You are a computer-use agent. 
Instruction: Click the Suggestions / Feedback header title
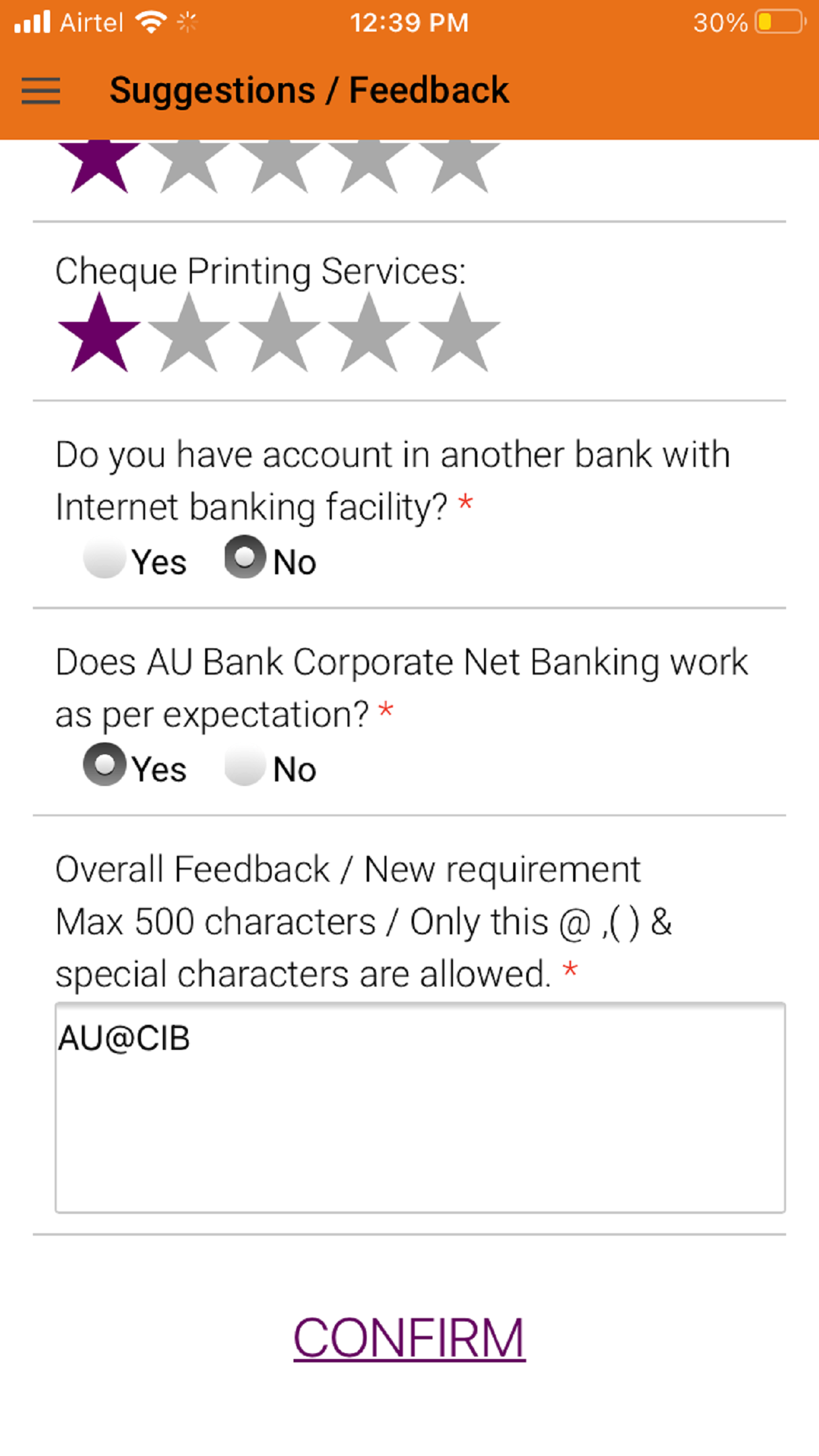(x=309, y=89)
